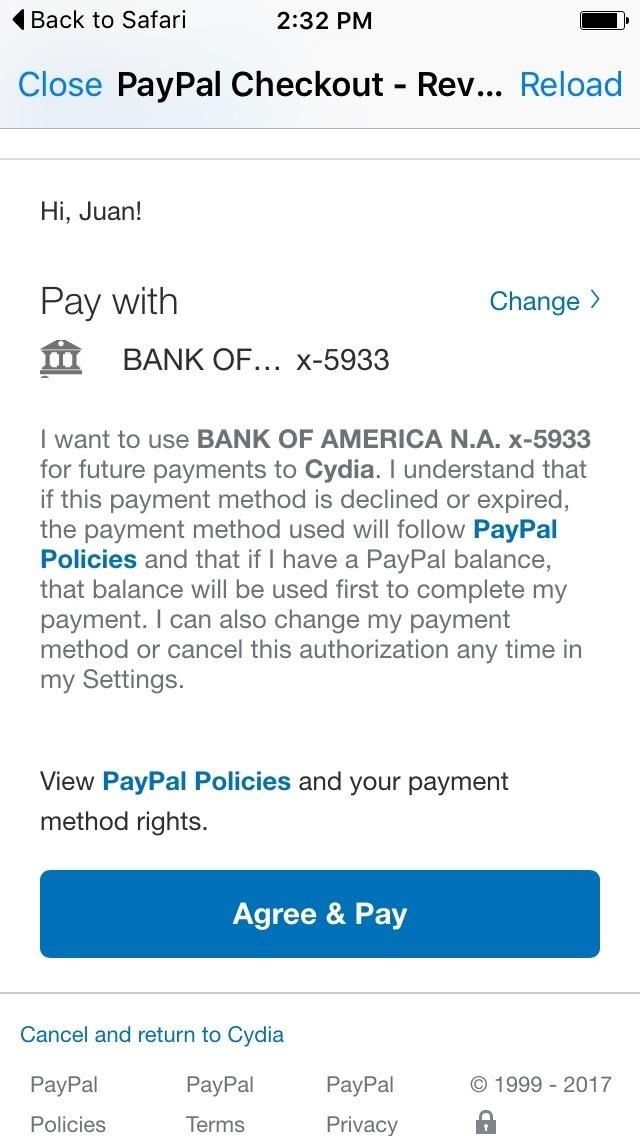Cancel and return to Cydia
The height and width of the screenshot is (1136, 640).
point(152,1035)
